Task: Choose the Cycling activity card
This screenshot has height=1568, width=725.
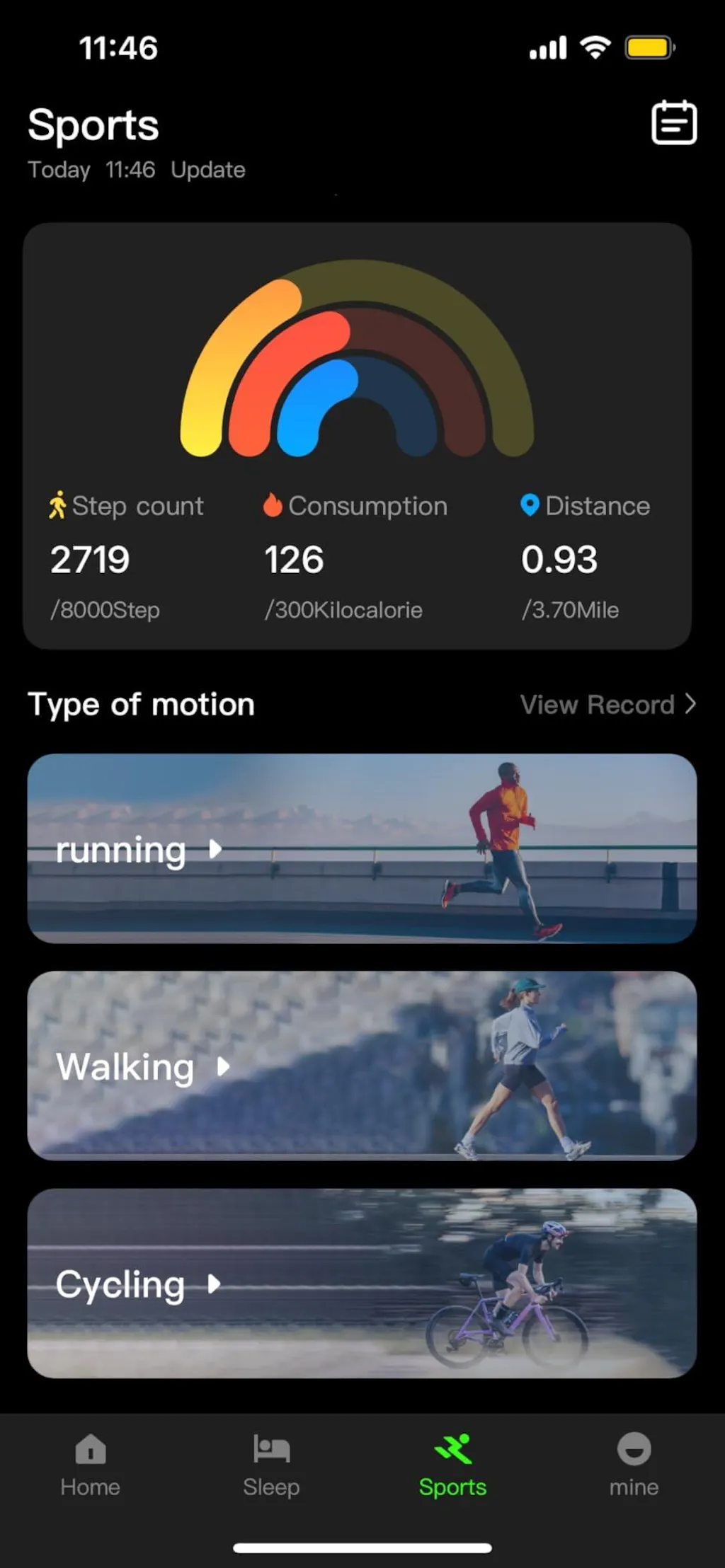Action: (362, 1282)
